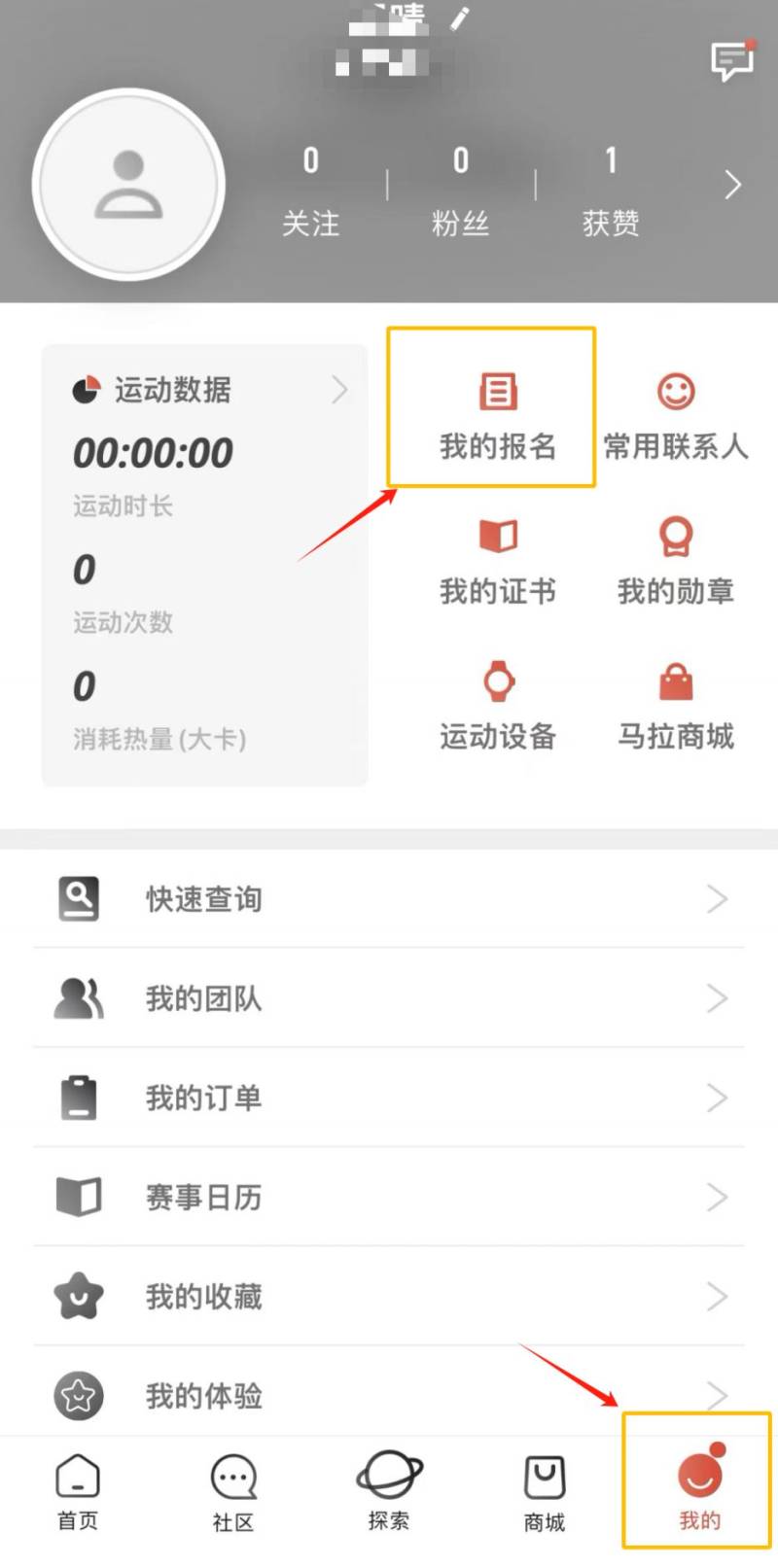Switch to the 探索 (Explore) tab
778x1568 pixels.
pyautogui.click(x=388, y=1490)
